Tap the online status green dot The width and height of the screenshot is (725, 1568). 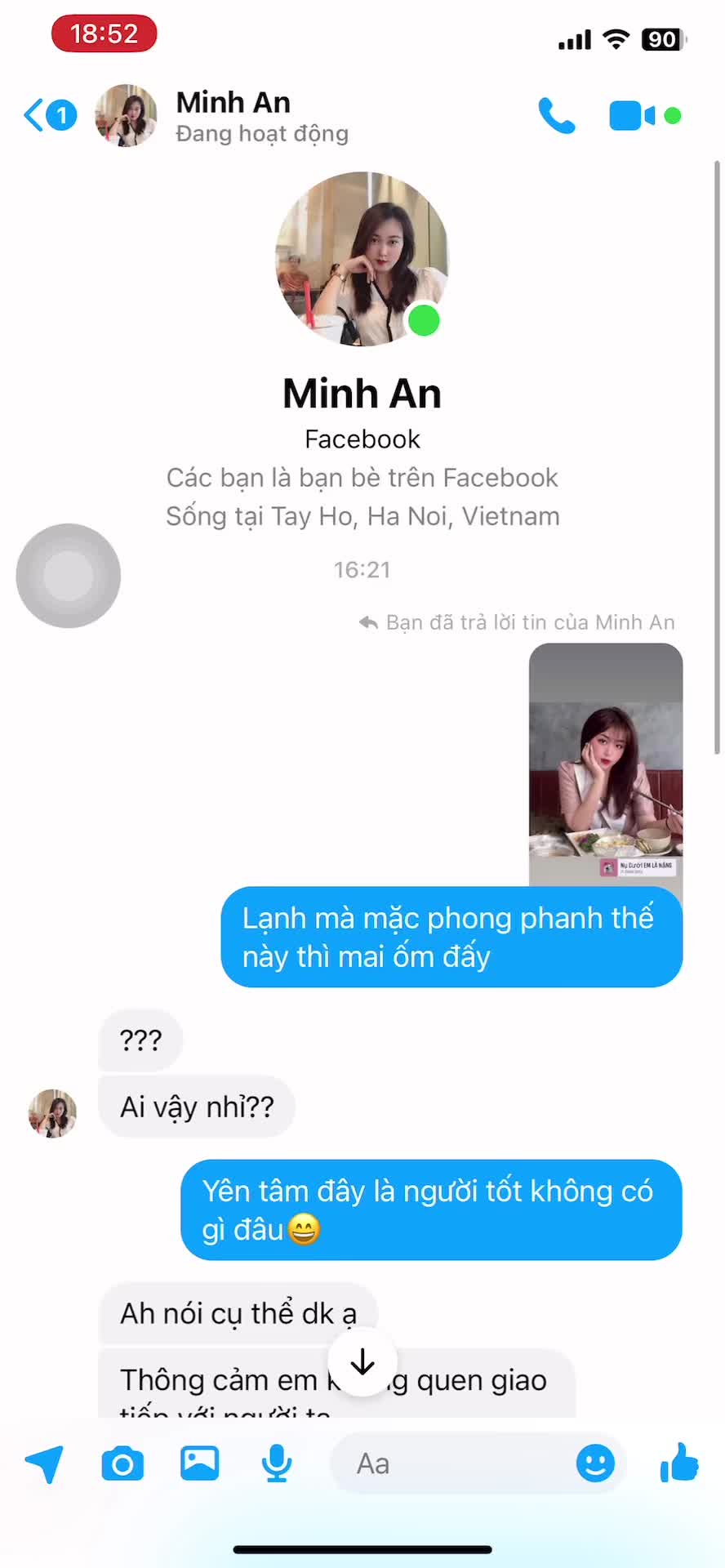(x=424, y=321)
